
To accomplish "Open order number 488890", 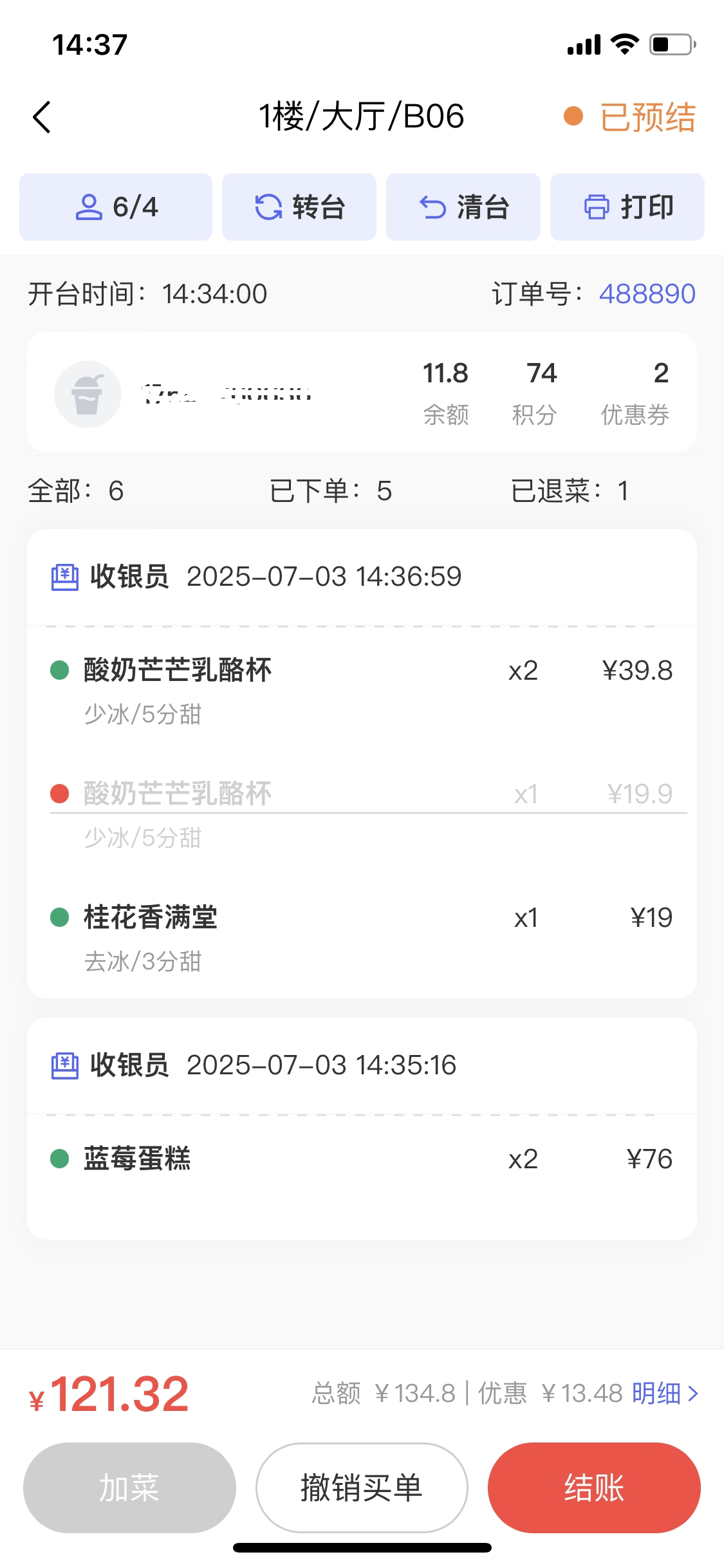I will (647, 294).
